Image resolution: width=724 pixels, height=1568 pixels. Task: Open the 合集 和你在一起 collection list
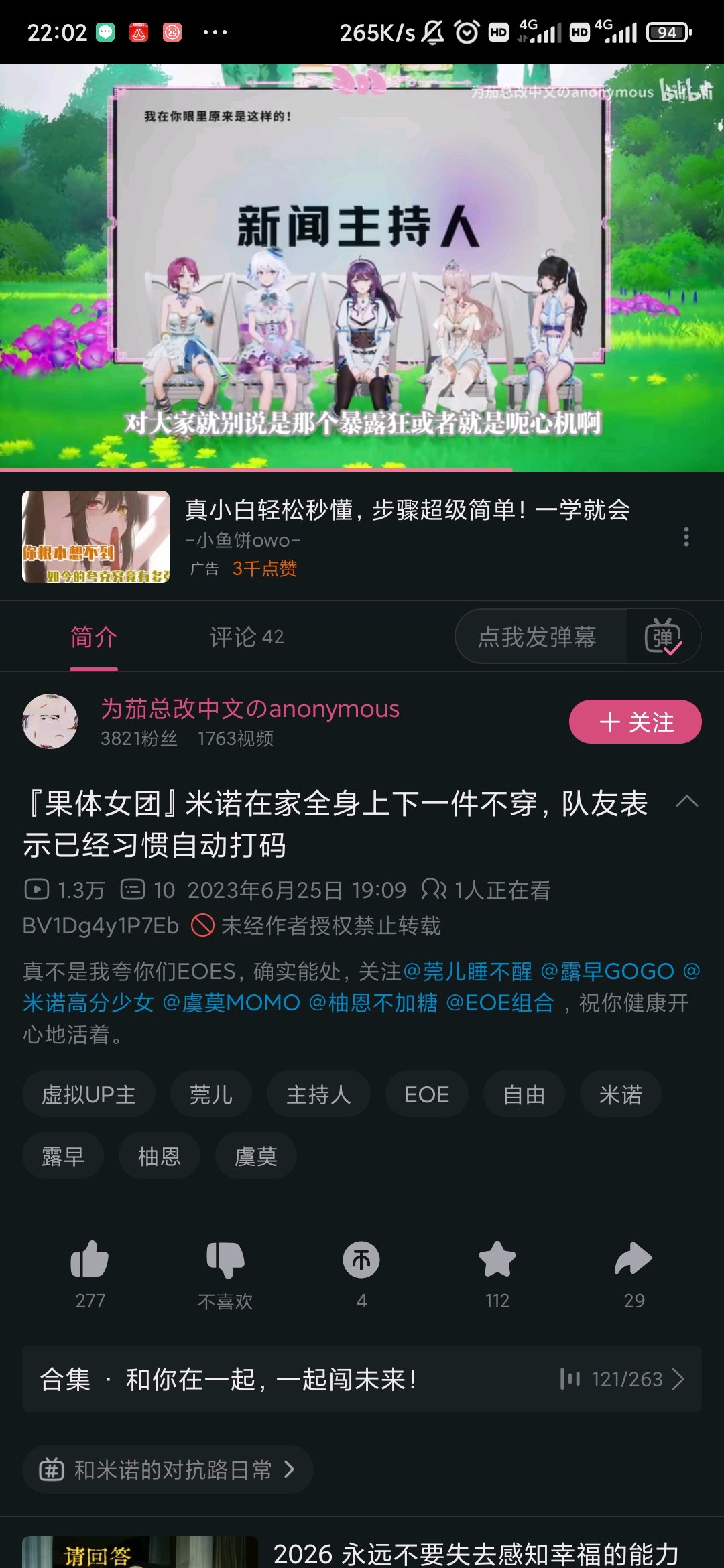pos(362,1379)
